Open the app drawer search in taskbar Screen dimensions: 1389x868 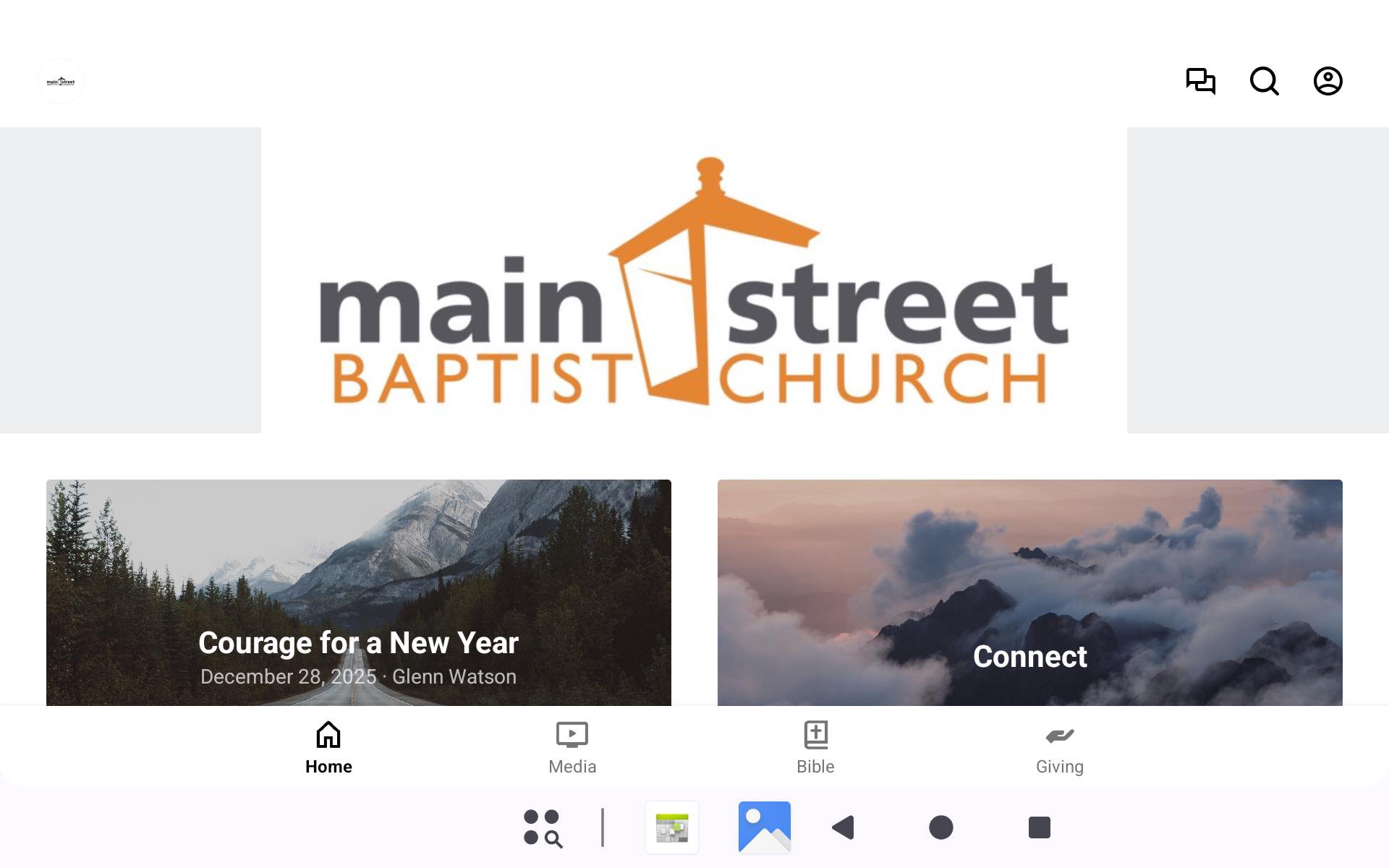tap(543, 827)
